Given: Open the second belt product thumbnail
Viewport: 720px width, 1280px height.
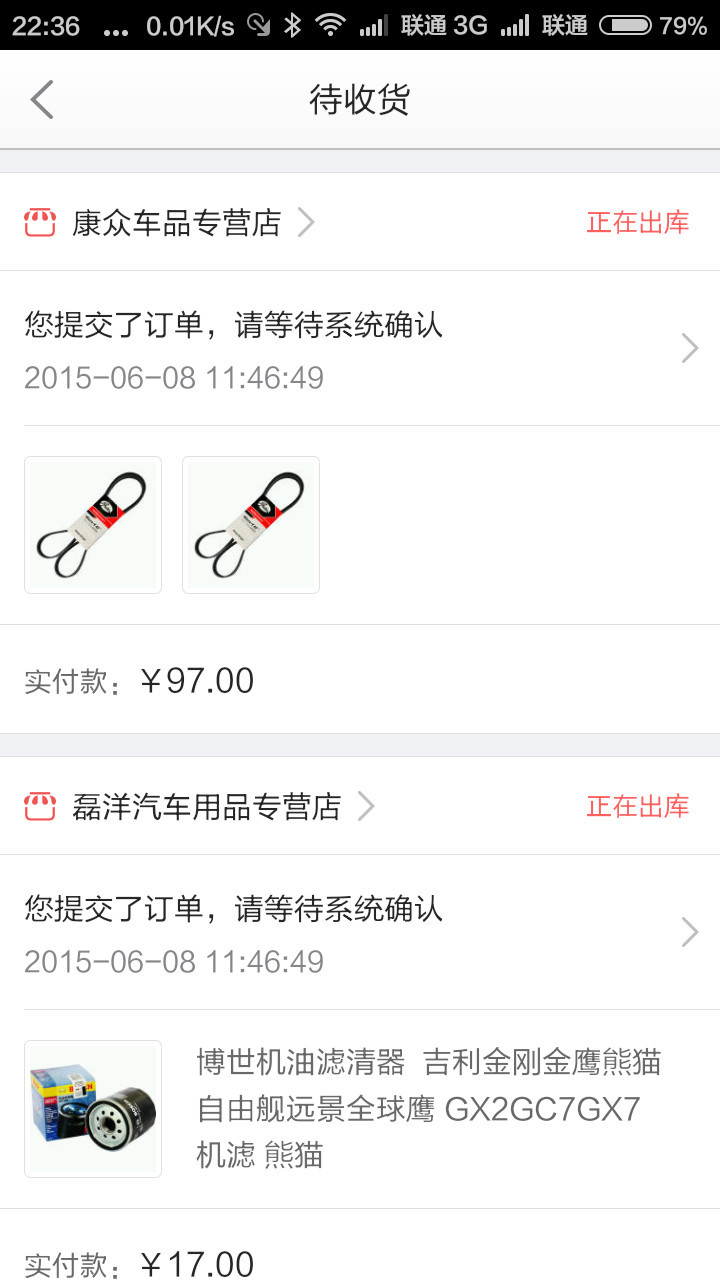Looking at the screenshot, I should coord(251,525).
